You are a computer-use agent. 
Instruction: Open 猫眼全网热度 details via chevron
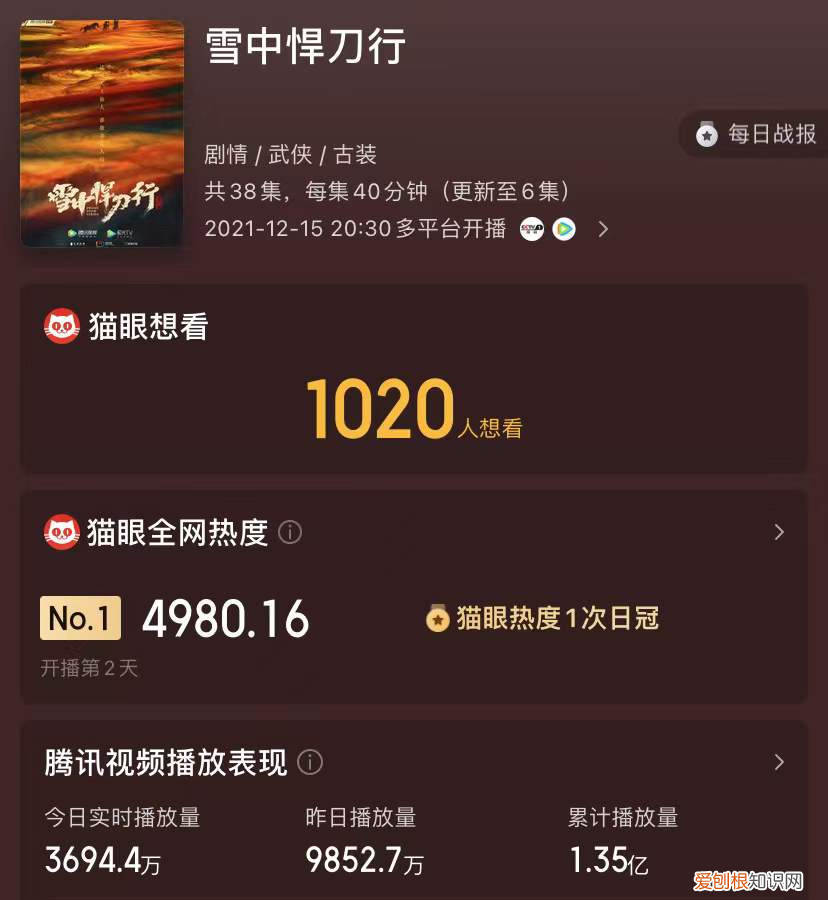pyautogui.click(x=779, y=532)
